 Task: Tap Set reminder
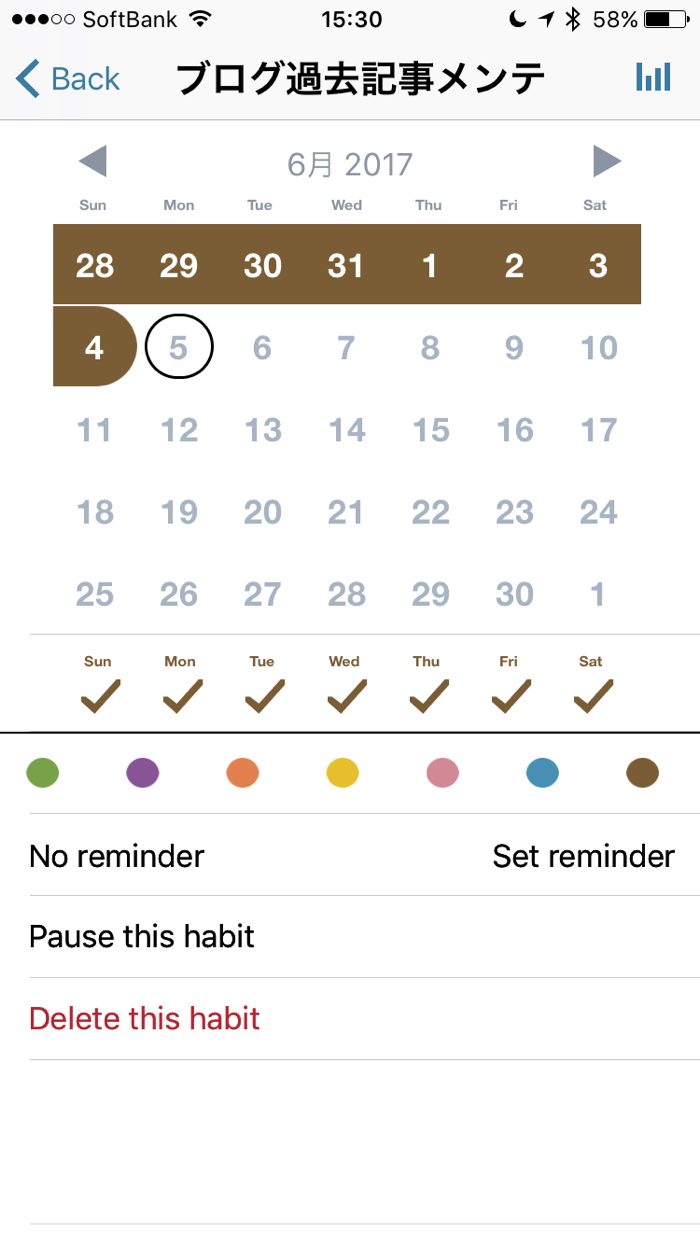tap(583, 856)
